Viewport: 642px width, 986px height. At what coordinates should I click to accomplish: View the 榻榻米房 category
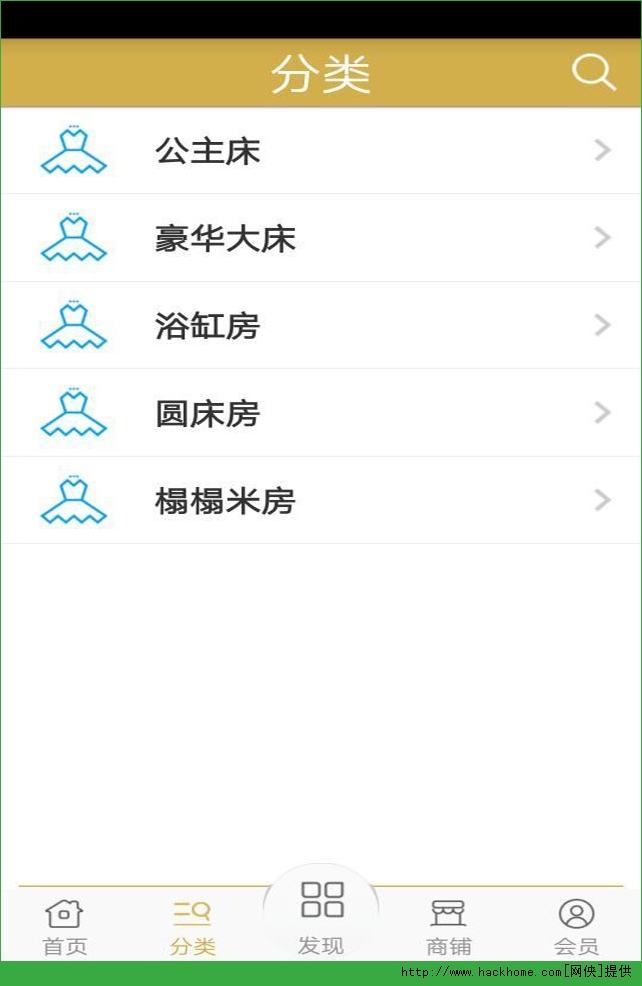[320, 501]
